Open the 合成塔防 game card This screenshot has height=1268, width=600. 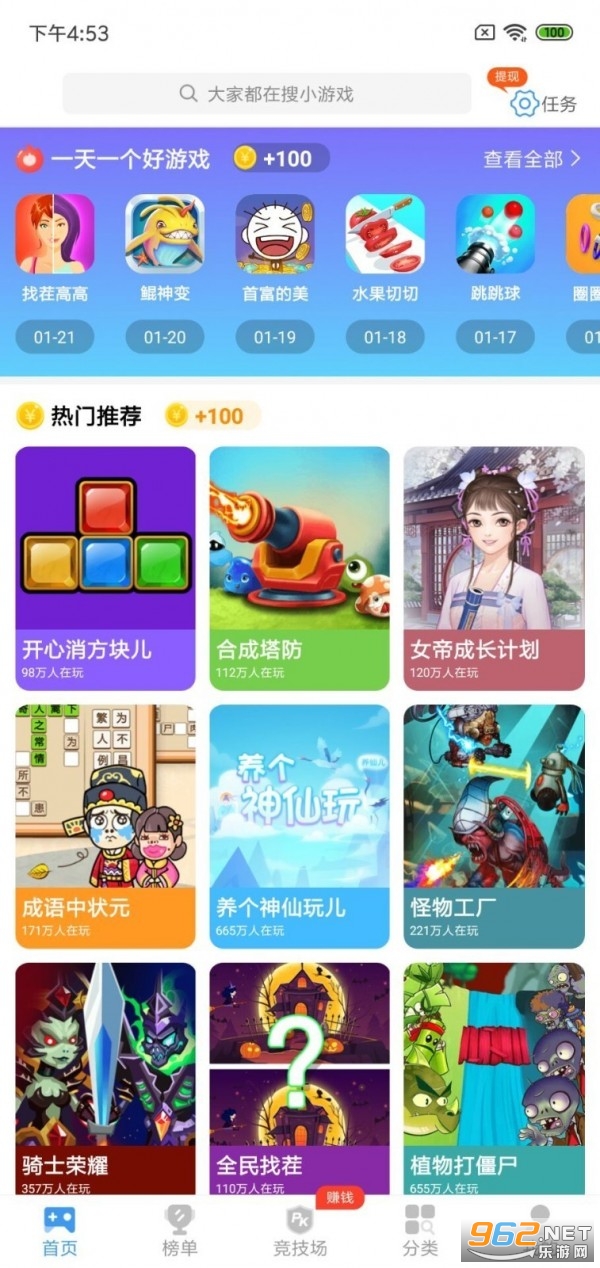click(x=299, y=567)
